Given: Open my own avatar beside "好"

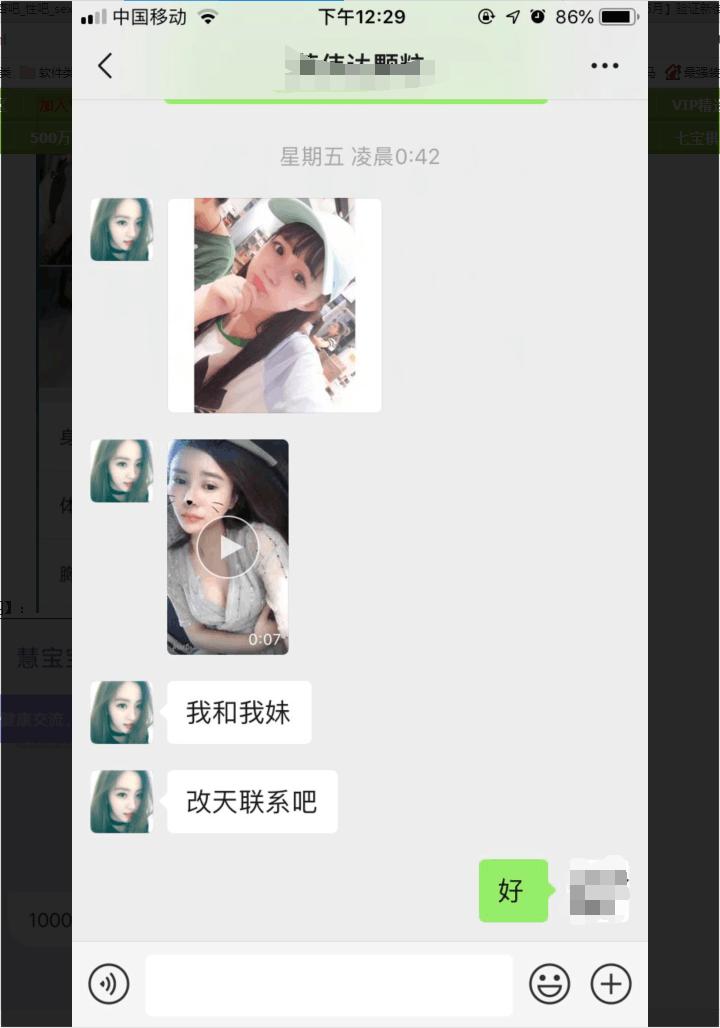Looking at the screenshot, I should [x=598, y=890].
